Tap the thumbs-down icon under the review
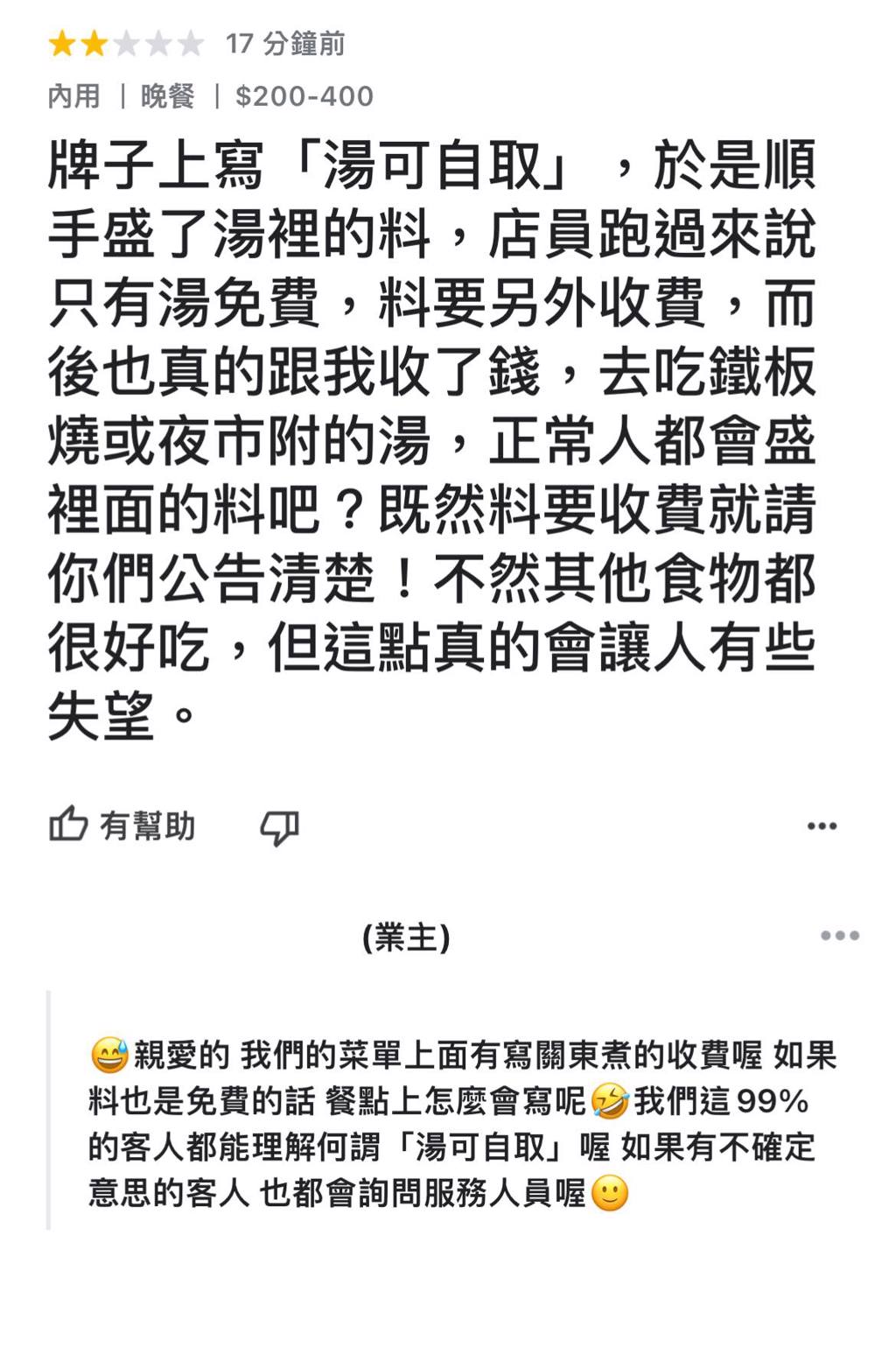The image size is (896, 1354). click(x=279, y=826)
